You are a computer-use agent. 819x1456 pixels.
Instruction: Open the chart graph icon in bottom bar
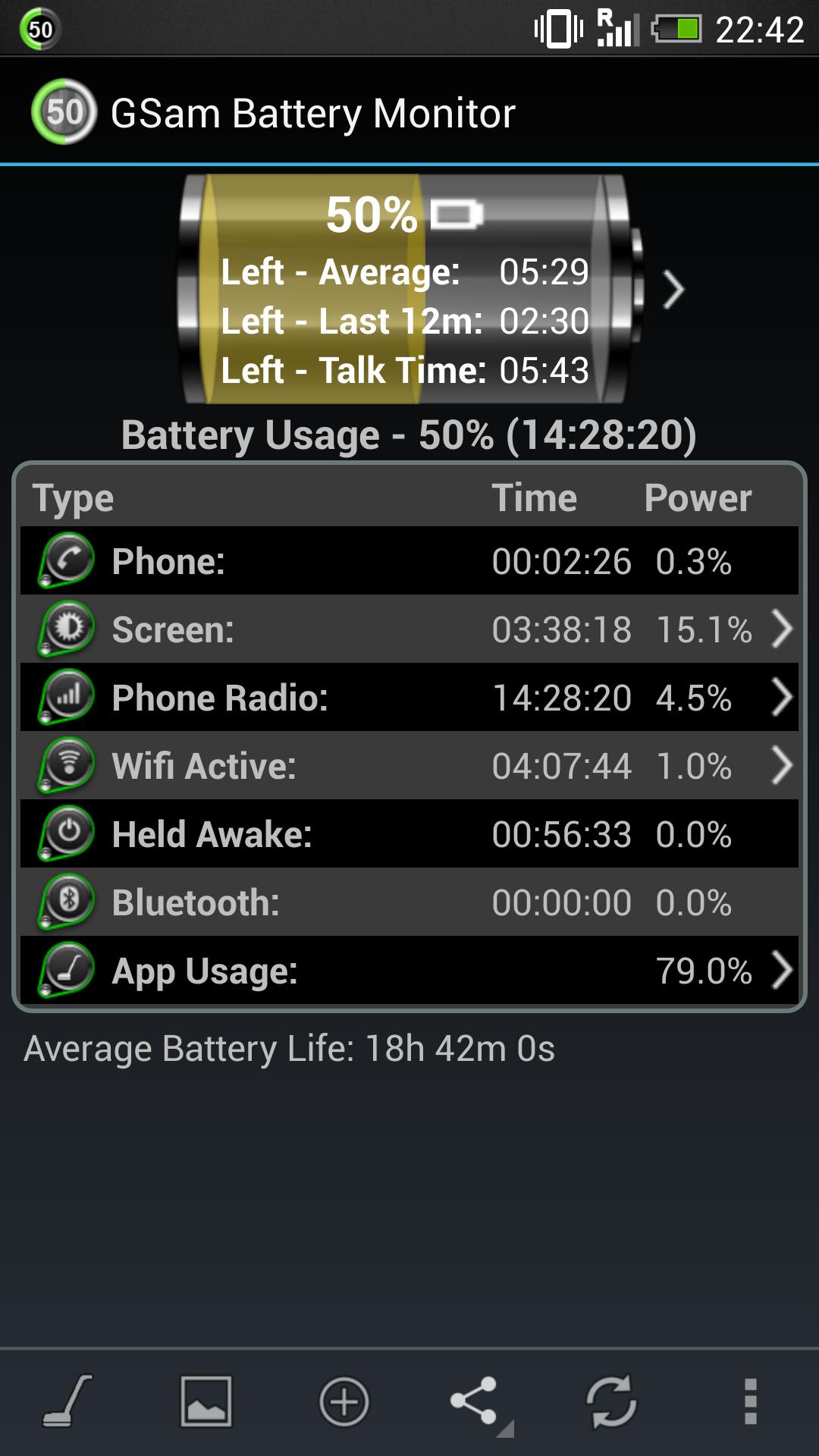(206, 1401)
